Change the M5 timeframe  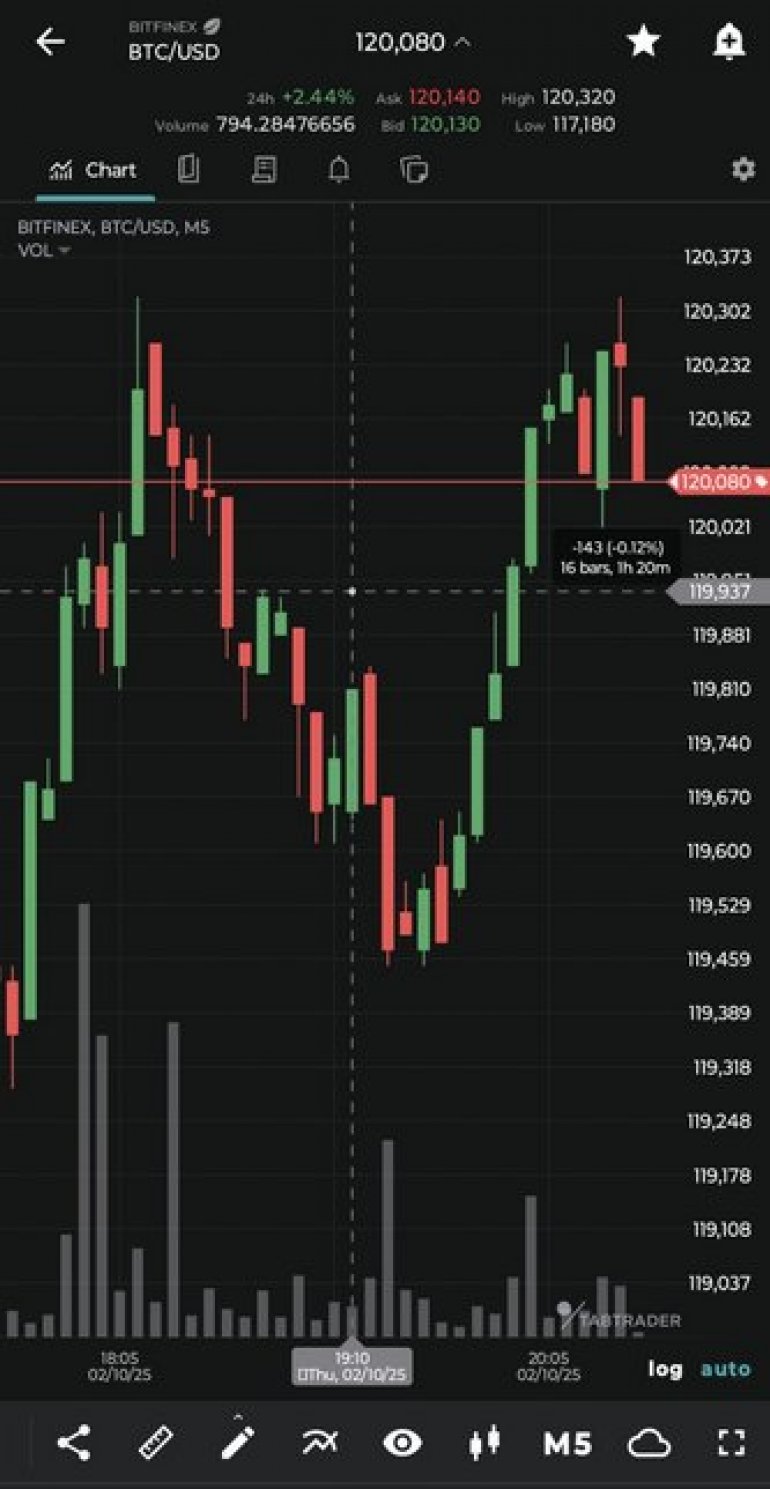tap(567, 1444)
